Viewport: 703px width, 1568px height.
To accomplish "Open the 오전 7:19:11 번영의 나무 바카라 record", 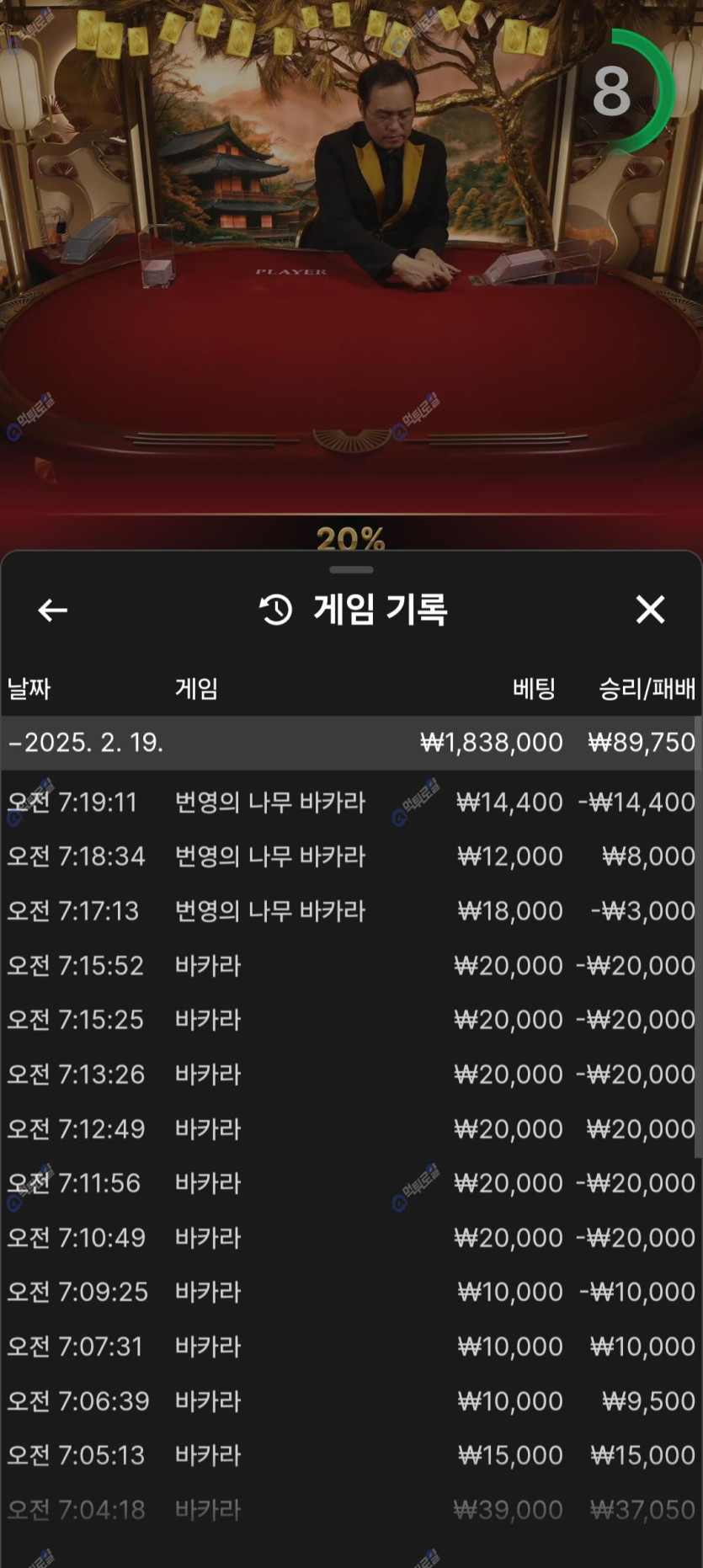I will (x=350, y=802).
